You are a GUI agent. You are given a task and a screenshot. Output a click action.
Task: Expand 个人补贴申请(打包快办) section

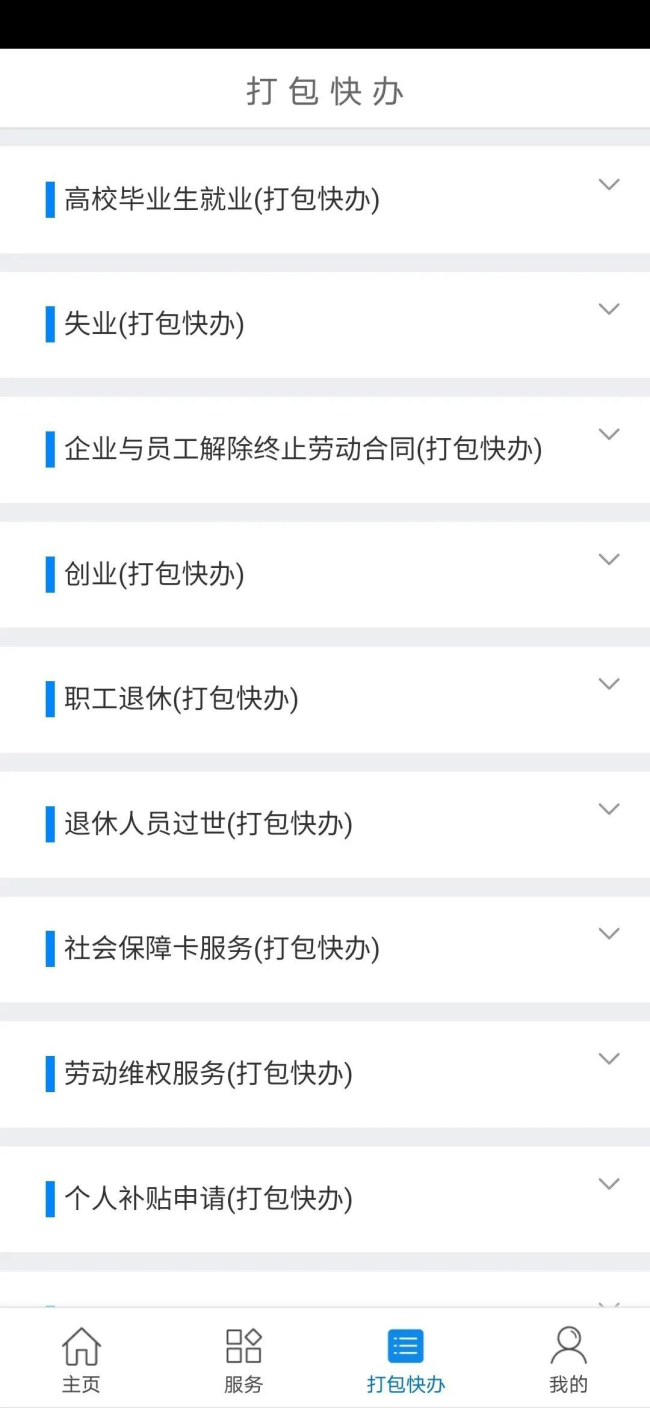click(x=608, y=1184)
